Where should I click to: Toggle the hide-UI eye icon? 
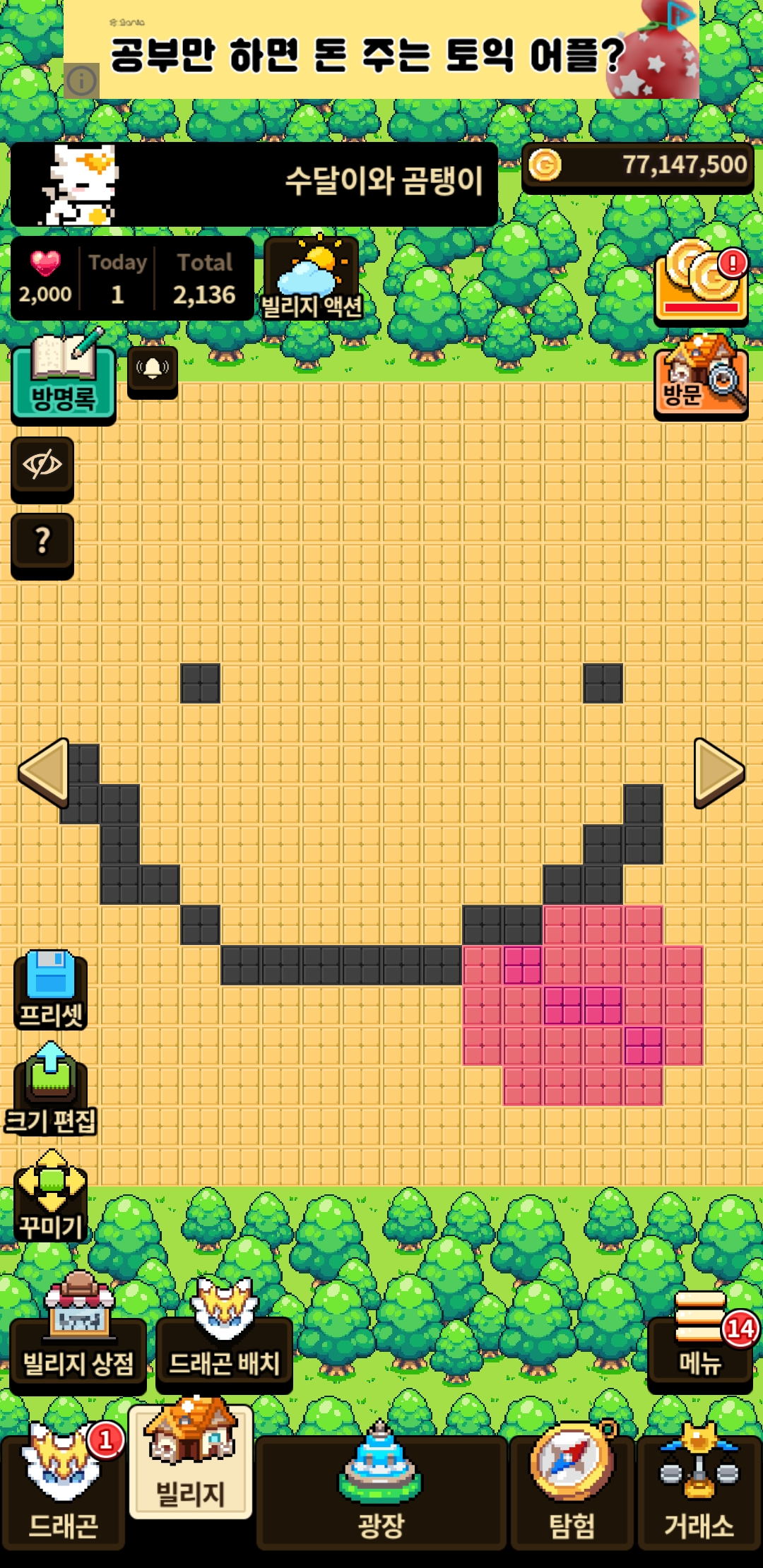pos(42,466)
